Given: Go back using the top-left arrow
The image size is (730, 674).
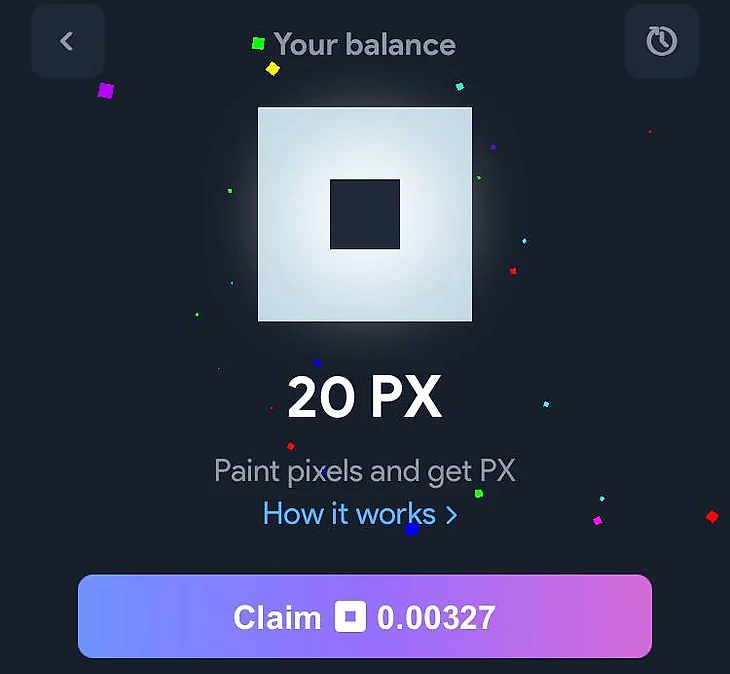Looking at the screenshot, I should [67, 41].
